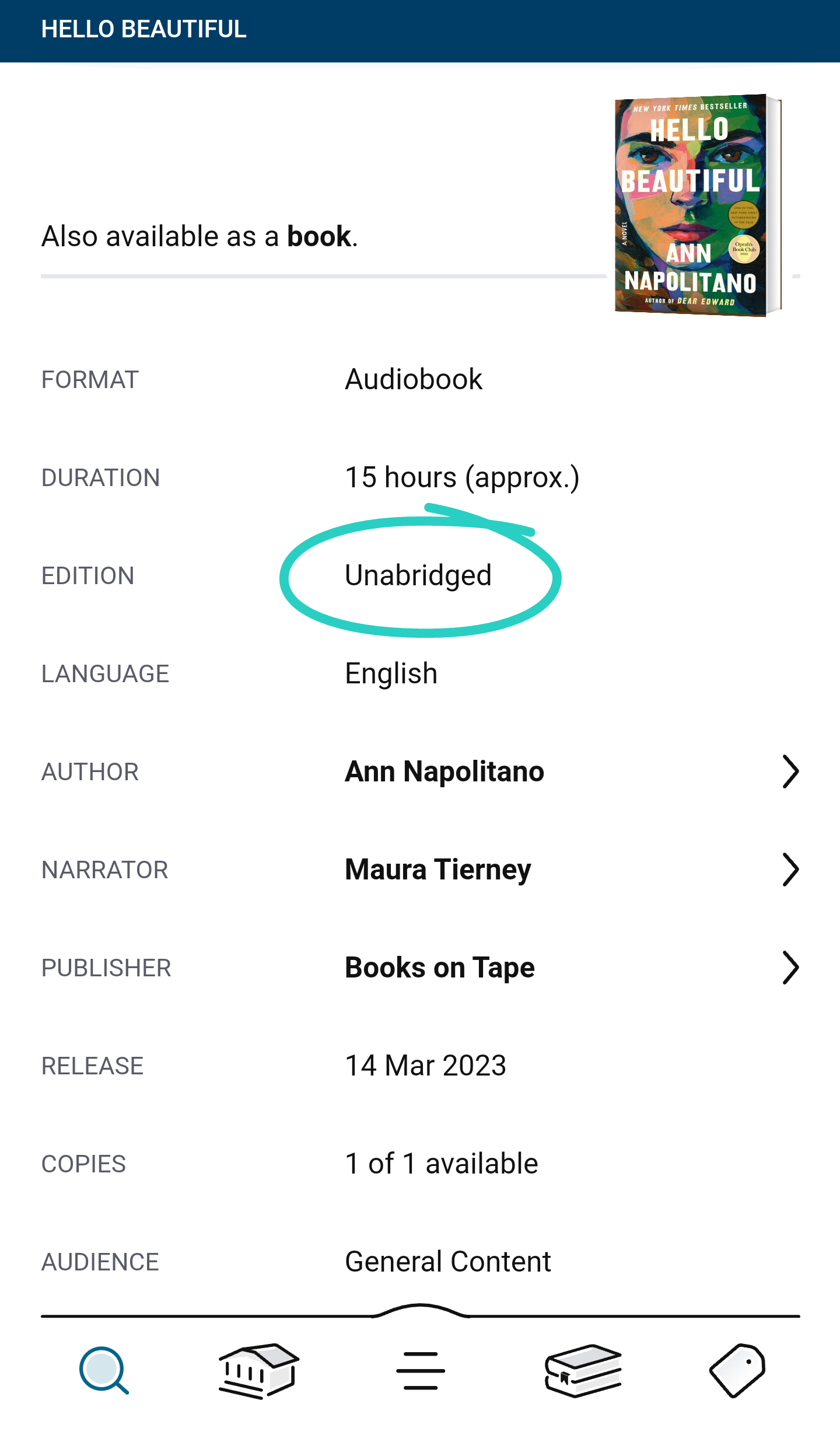Switch to the Library tab

coord(258,1370)
